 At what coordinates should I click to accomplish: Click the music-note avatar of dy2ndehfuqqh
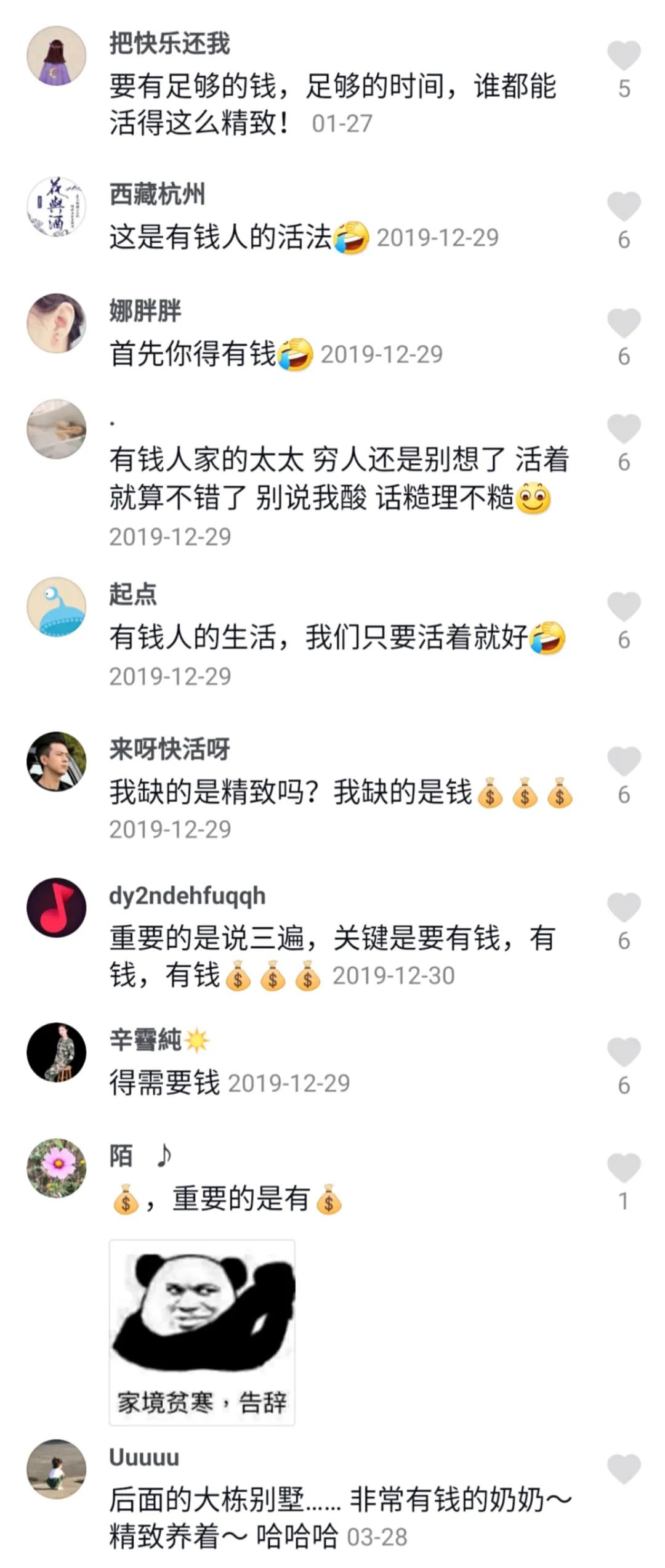pos(58,909)
